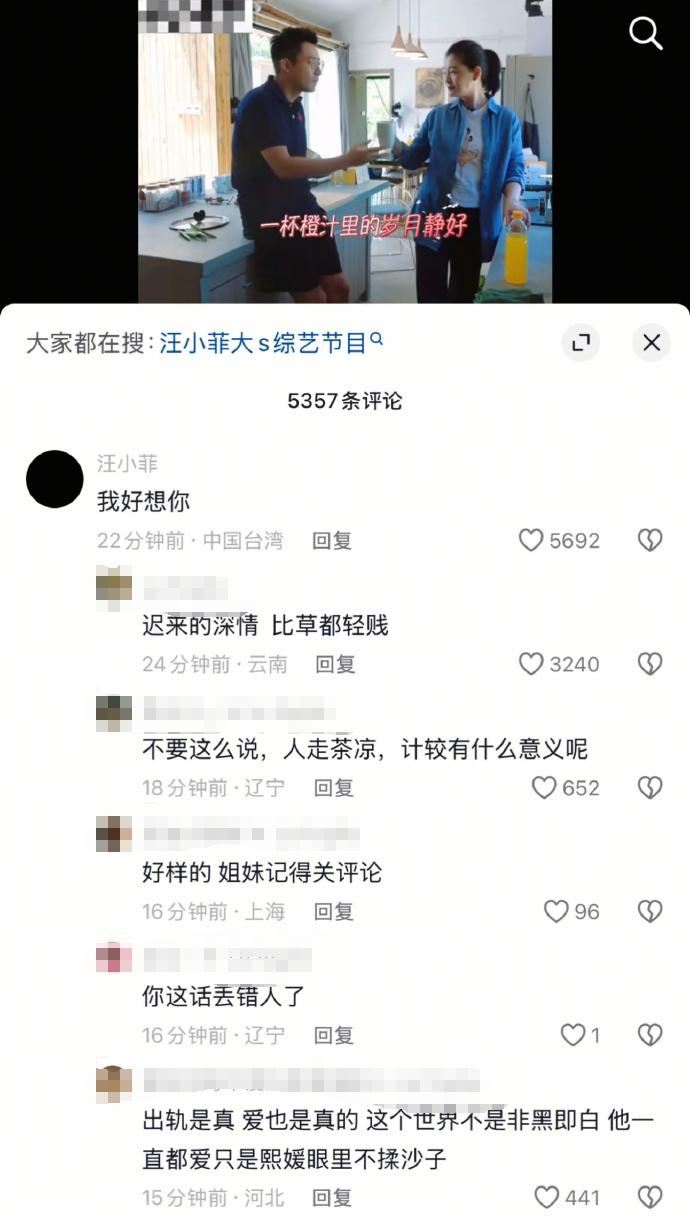Like the comment 我好想你
690x1227 pixels.
[531, 541]
